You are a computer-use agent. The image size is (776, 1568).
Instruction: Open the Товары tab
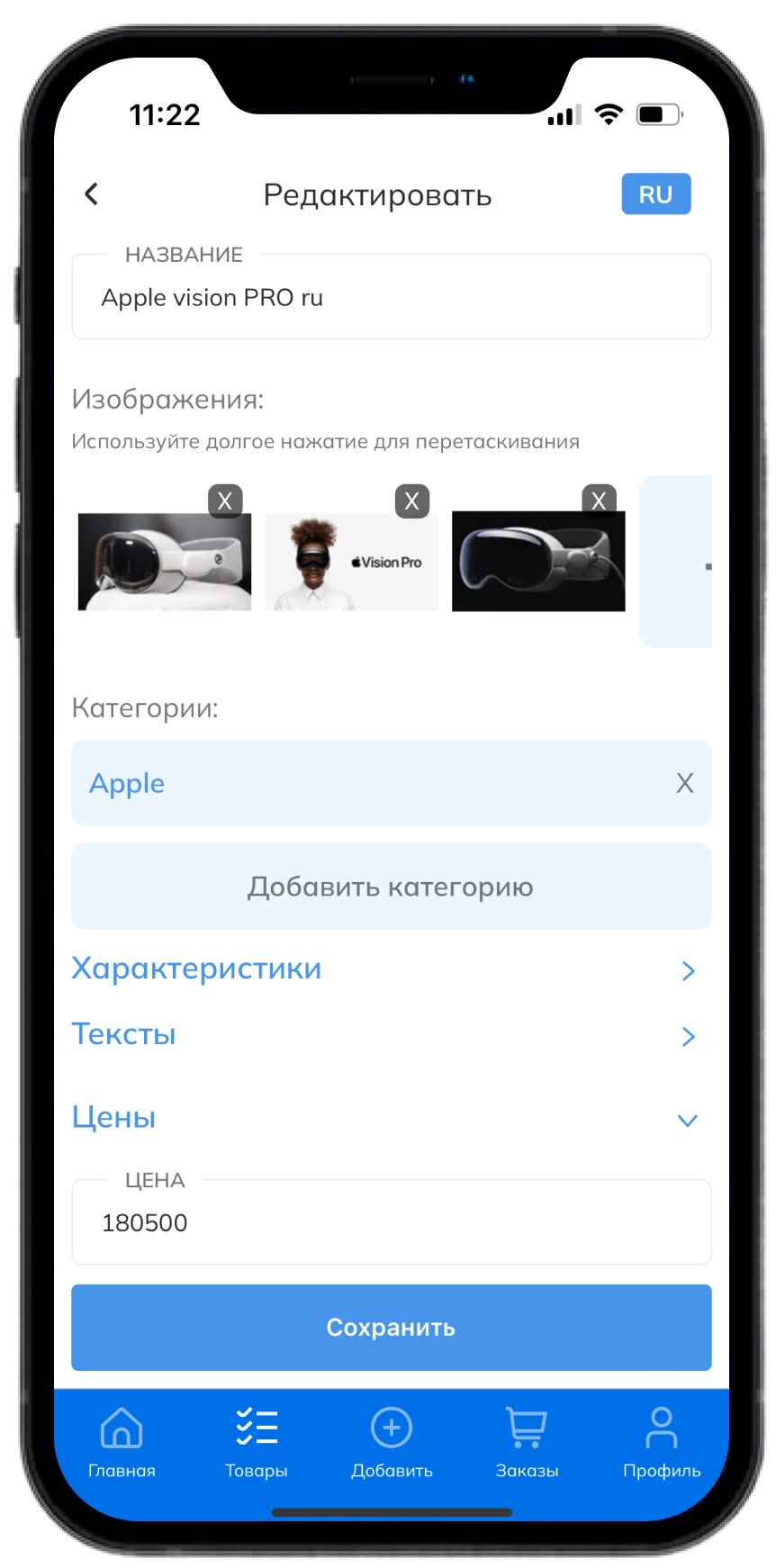[257, 1442]
